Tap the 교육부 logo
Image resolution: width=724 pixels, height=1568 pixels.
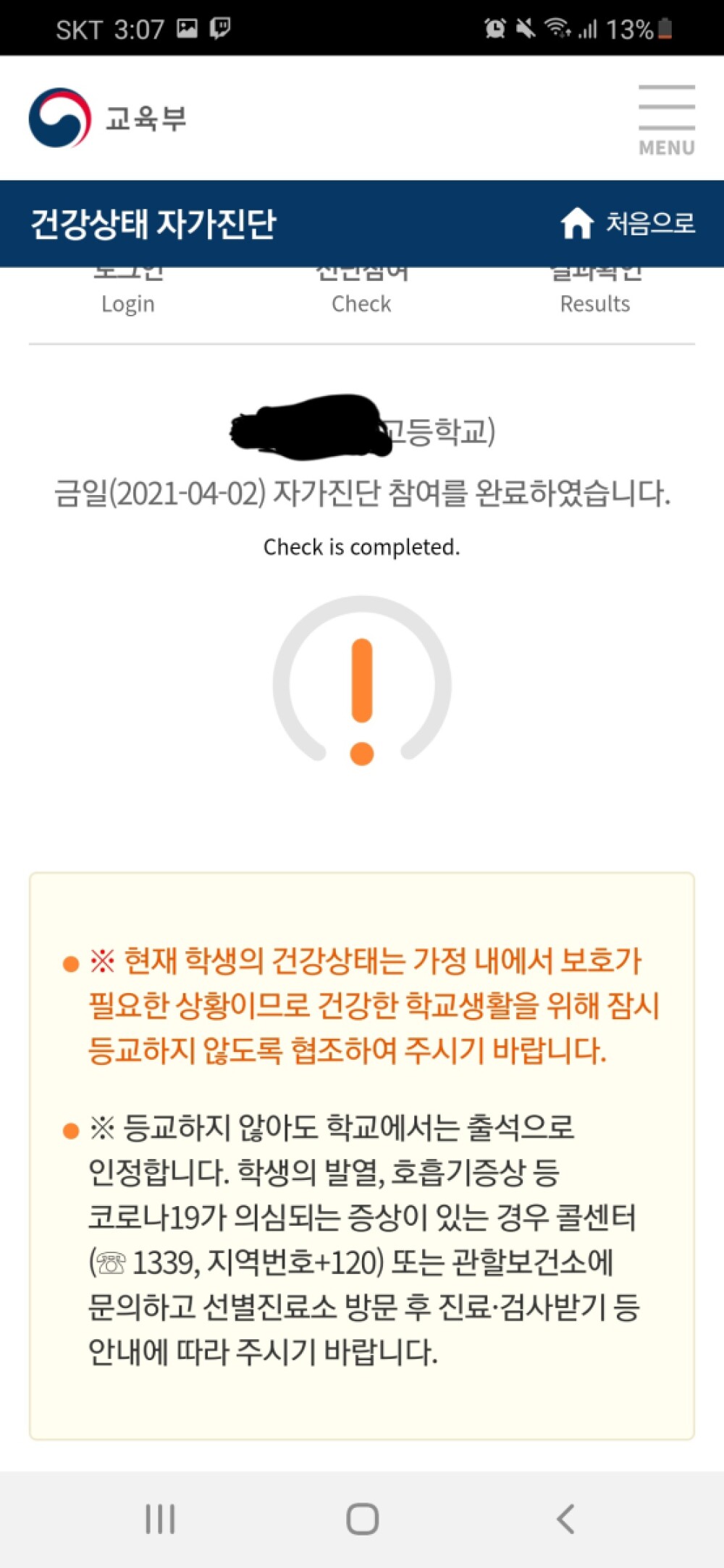point(107,118)
